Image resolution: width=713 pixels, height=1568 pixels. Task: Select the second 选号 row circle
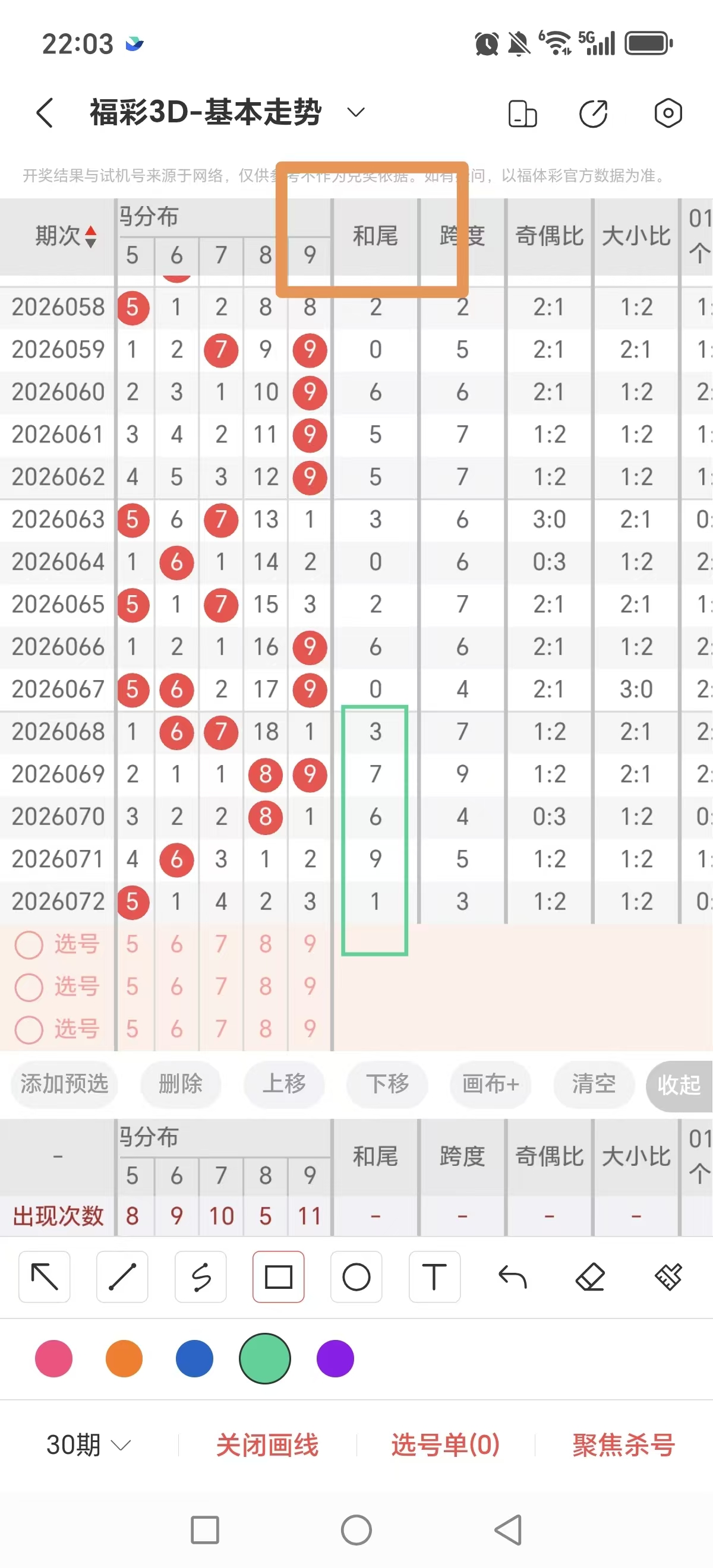coord(29,987)
